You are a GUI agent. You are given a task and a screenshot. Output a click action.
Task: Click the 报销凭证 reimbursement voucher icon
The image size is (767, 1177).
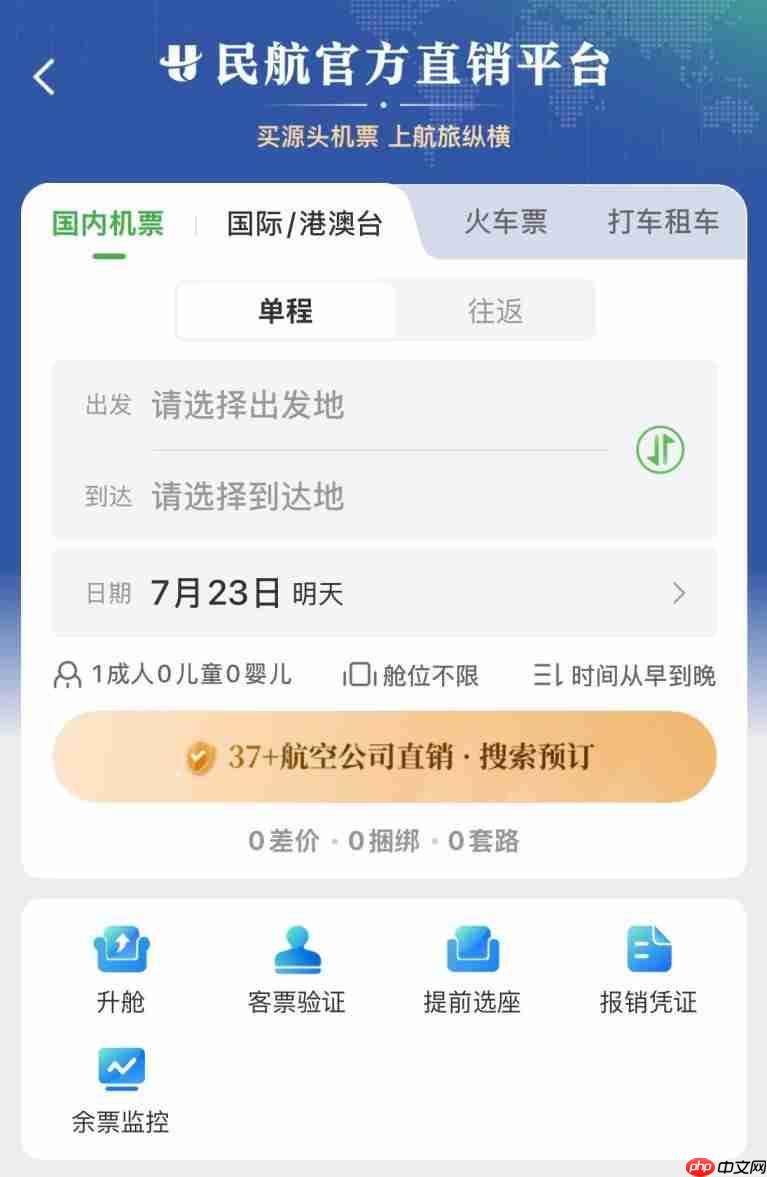[648, 965]
